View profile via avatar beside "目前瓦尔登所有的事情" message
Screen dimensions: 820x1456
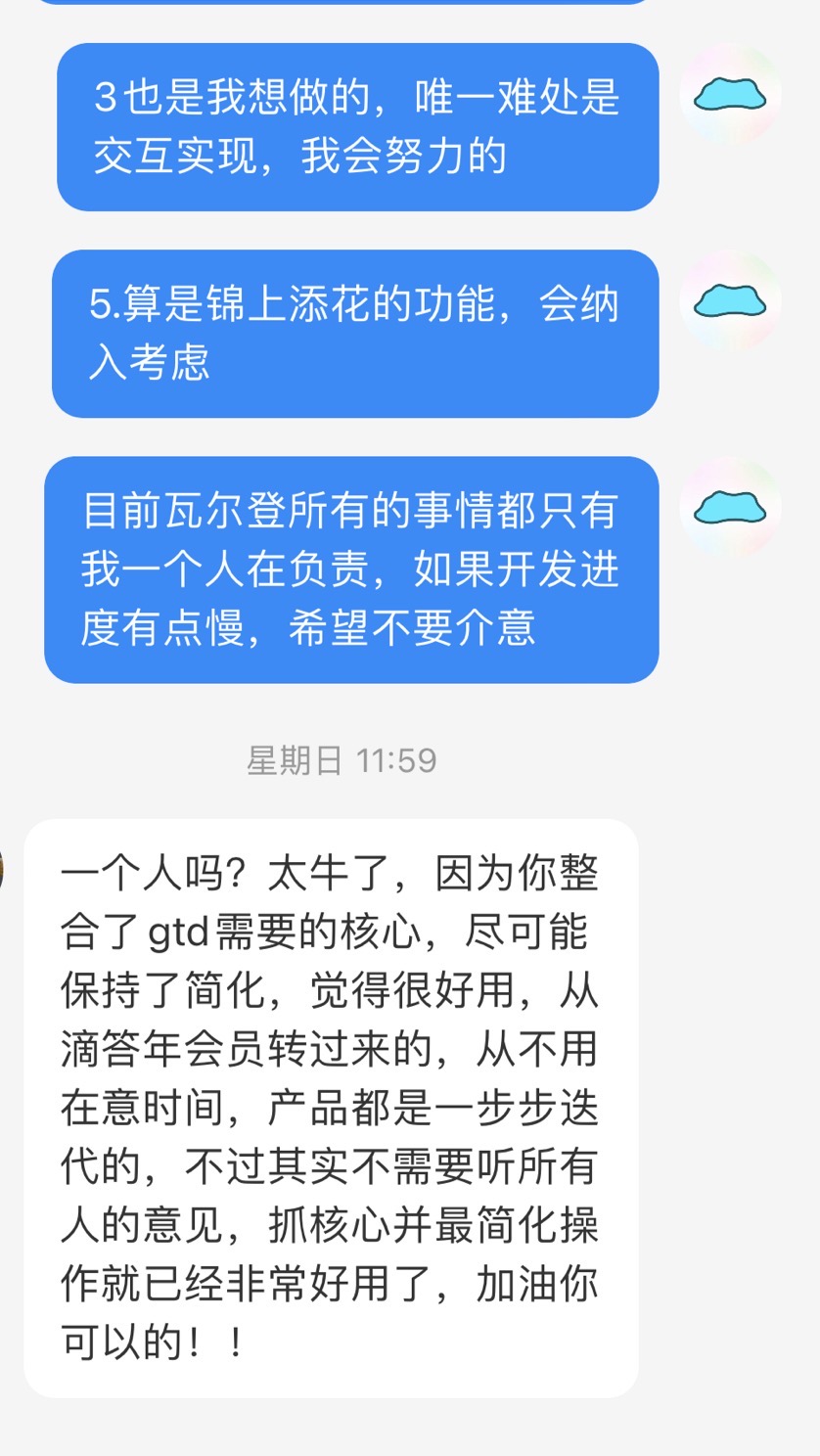point(730,508)
